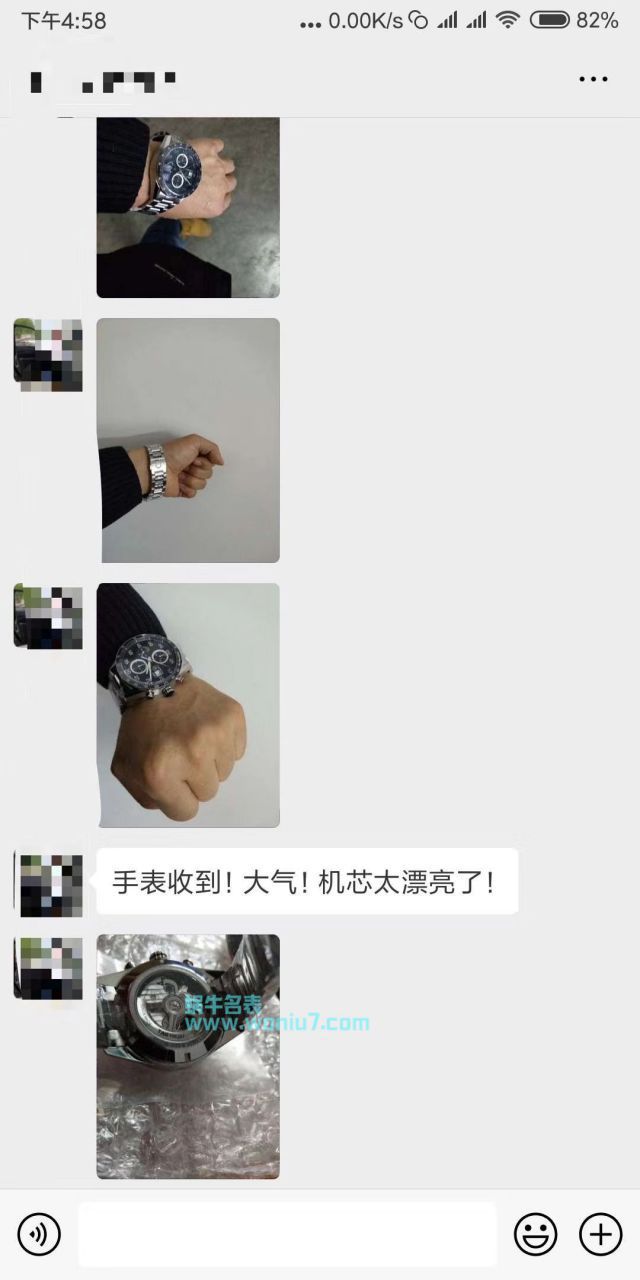Open the photo of the fist wearing the watch
This screenshot has width=640, height=1280.
[x=188, y=705]
